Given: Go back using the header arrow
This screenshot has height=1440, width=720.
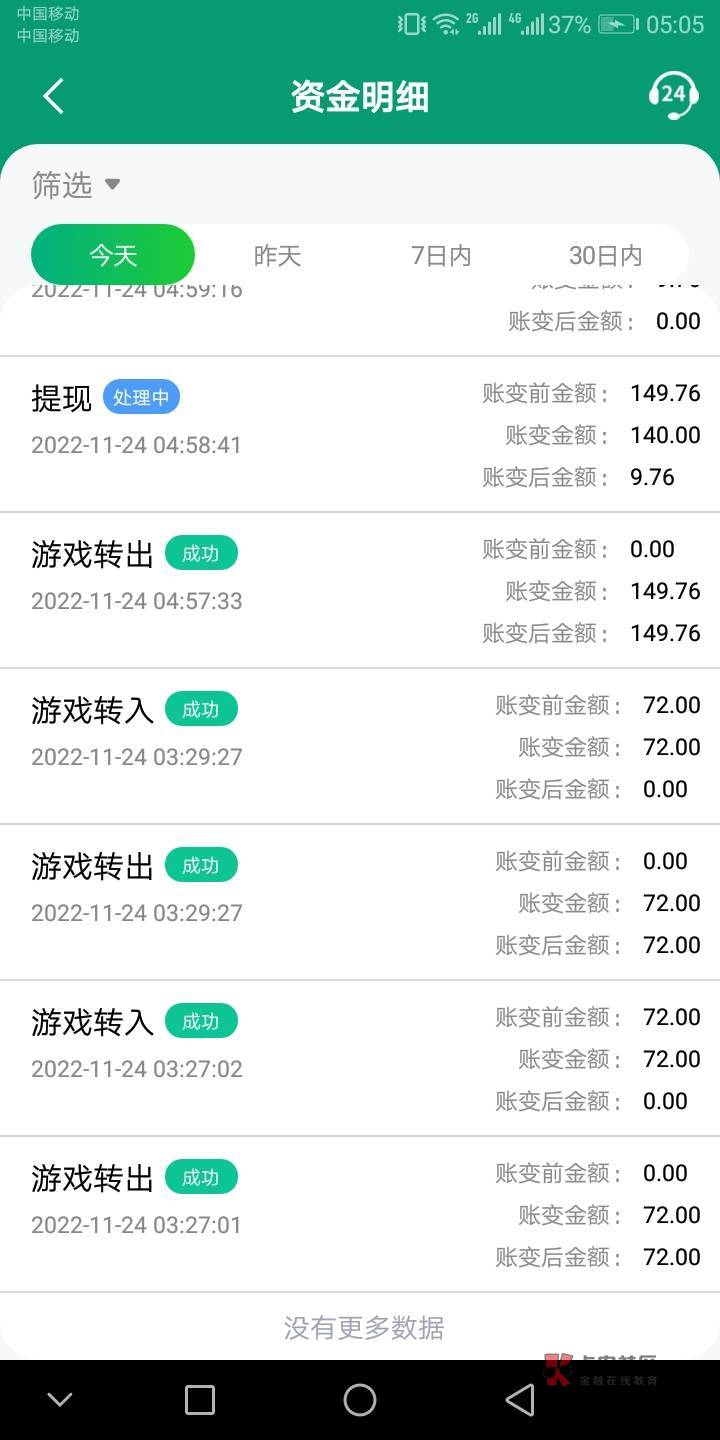Looking at the screenshot, I should click(x=54, y=97).
